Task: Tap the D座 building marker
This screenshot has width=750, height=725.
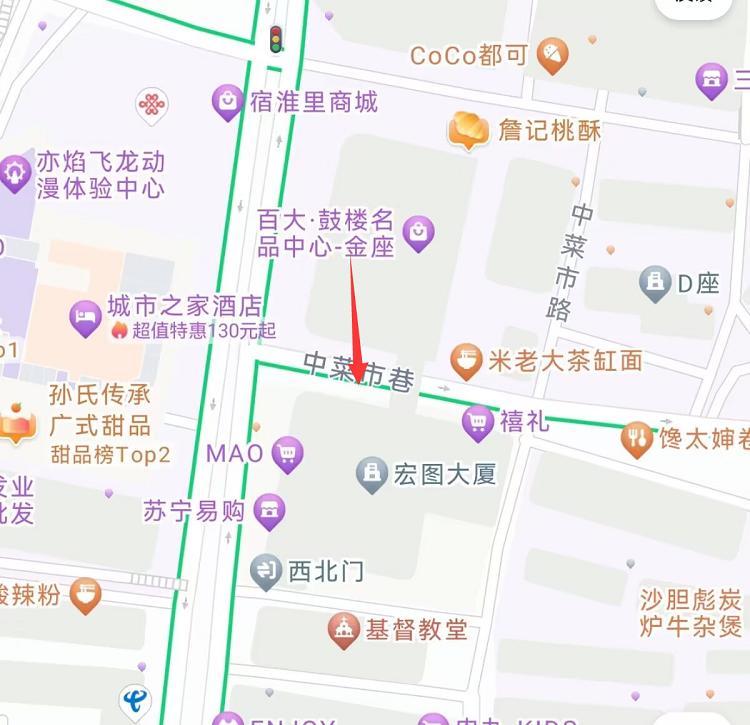Action: 655,284
